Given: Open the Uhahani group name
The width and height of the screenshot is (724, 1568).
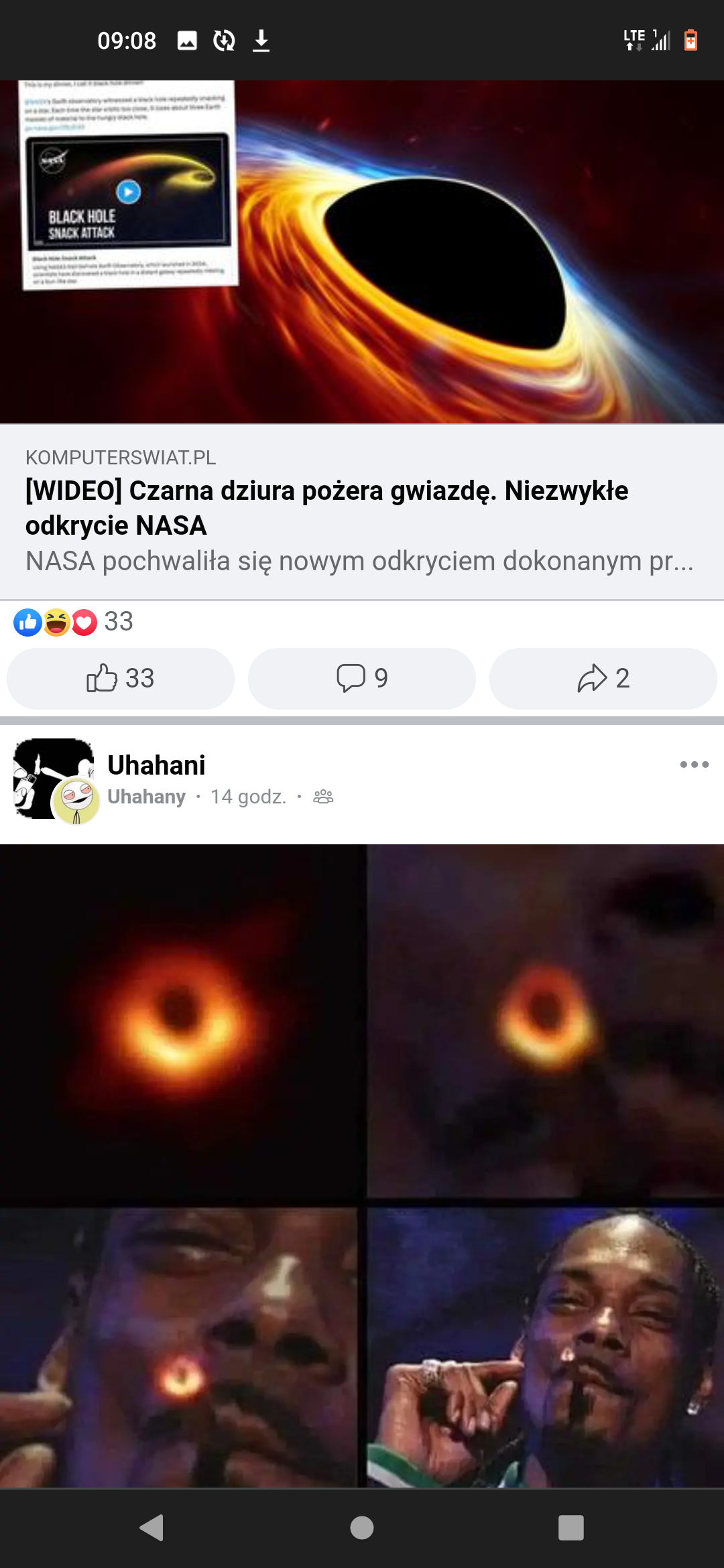Looking at the screenshot, I should tap(156, 765).
